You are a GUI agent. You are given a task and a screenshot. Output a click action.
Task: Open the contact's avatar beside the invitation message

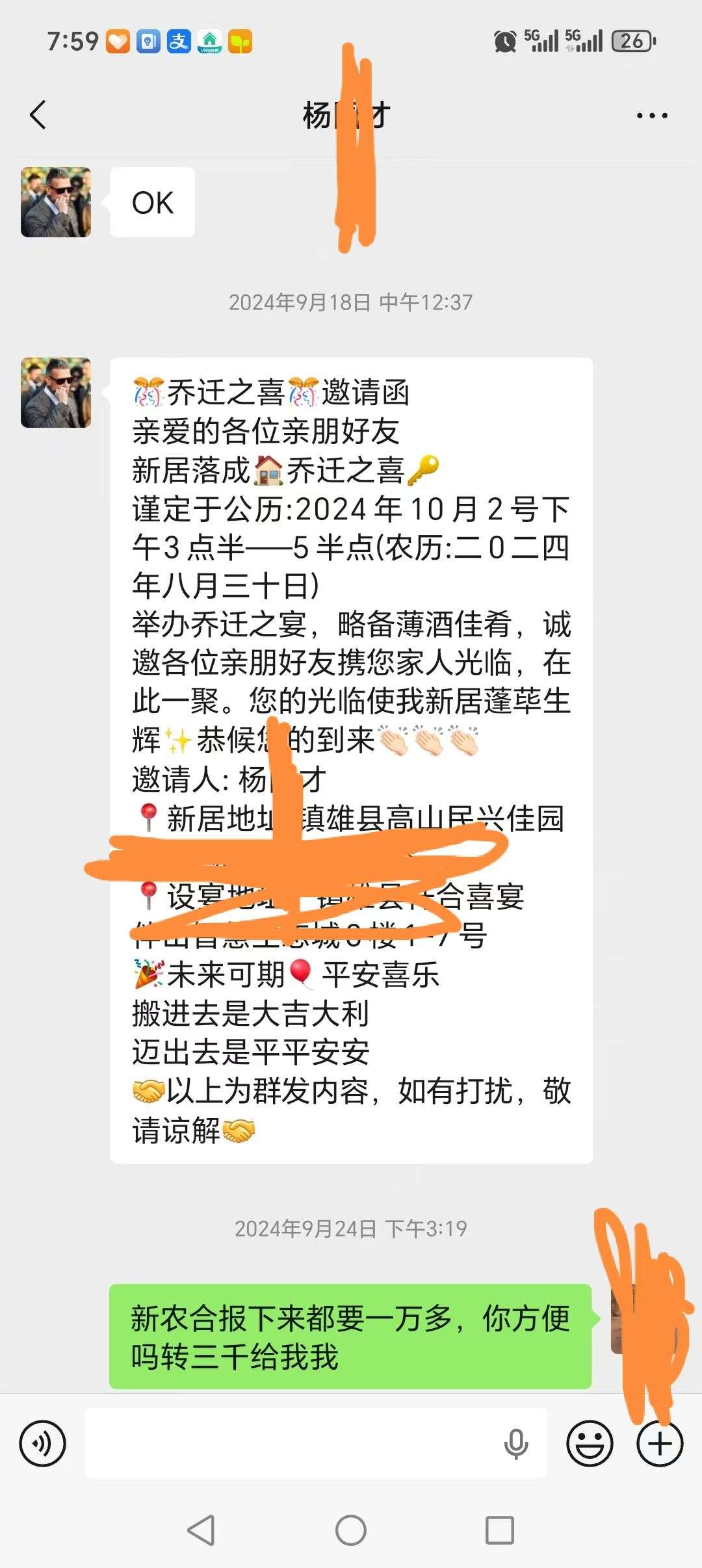point(56,393)
